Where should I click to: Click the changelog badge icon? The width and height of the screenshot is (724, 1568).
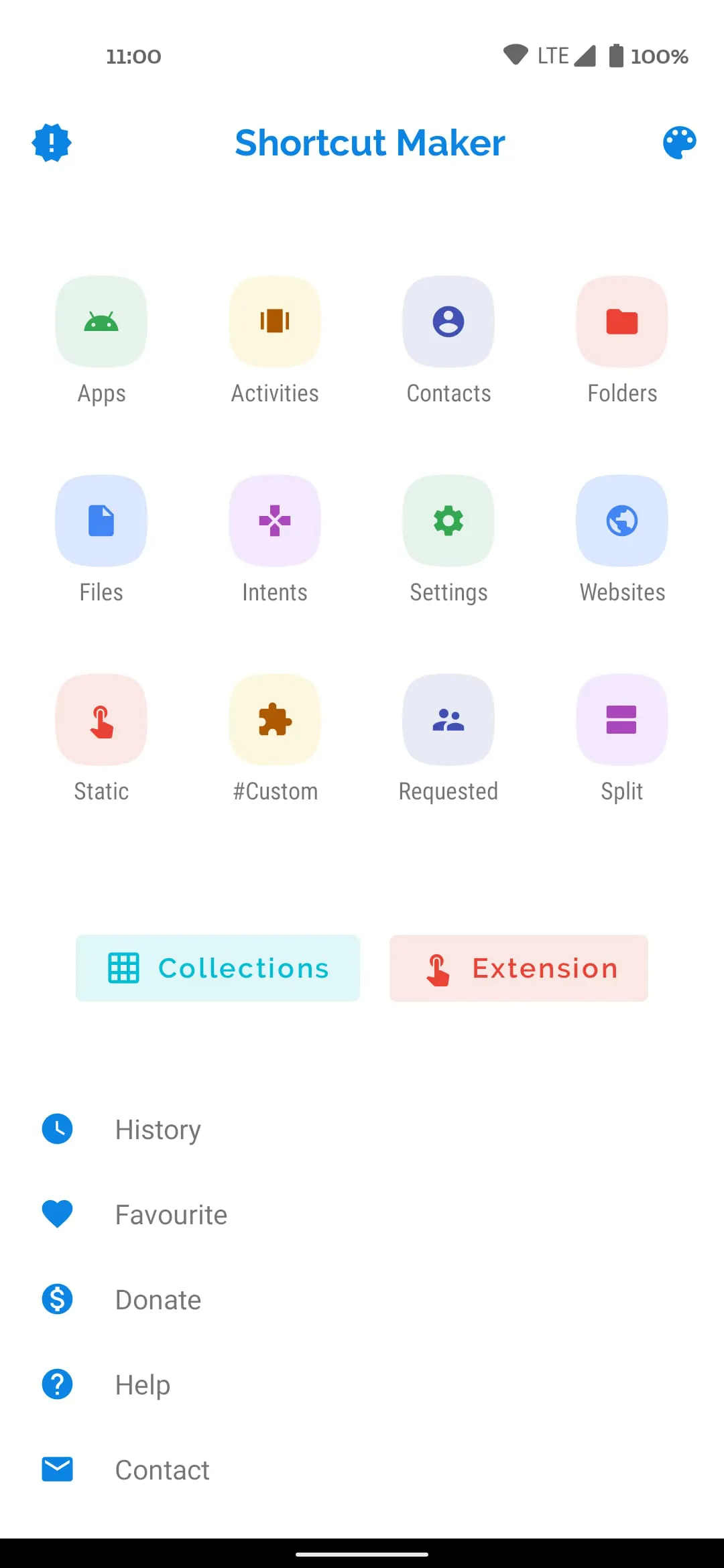tap(52, 142)
